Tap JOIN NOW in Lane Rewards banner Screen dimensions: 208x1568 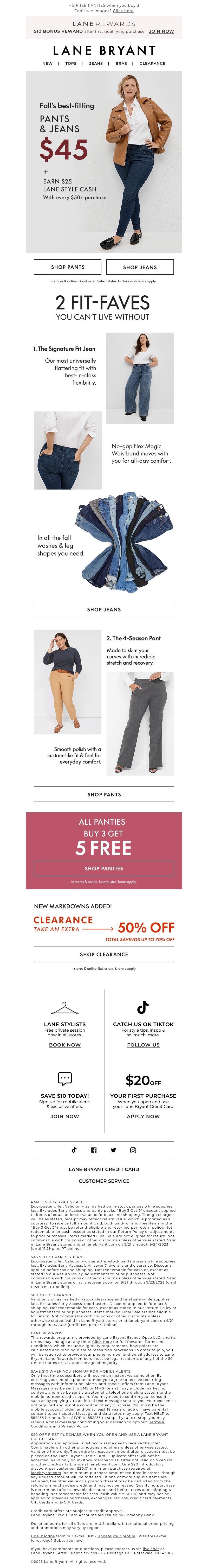(161, 31)
